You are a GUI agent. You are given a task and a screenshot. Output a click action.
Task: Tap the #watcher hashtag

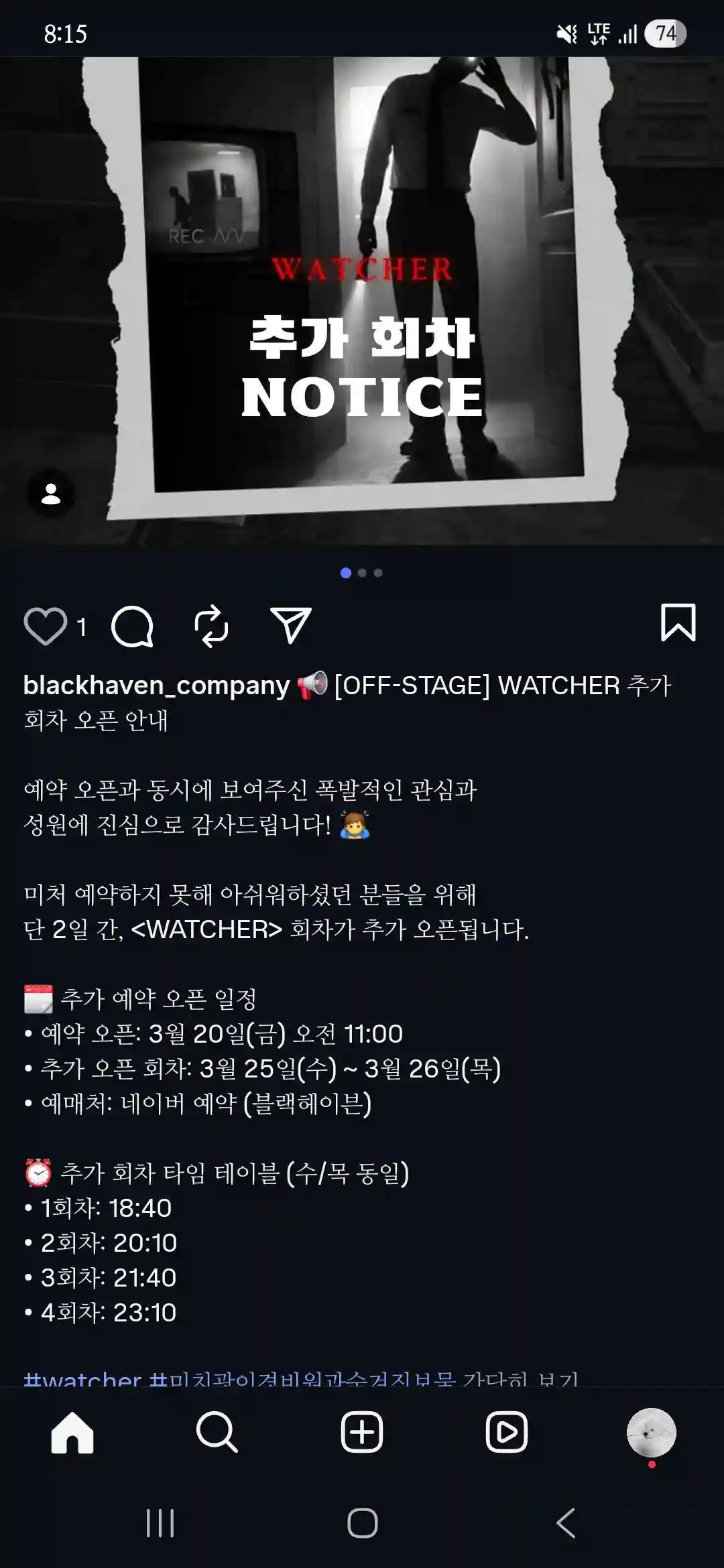point(82,1378)
